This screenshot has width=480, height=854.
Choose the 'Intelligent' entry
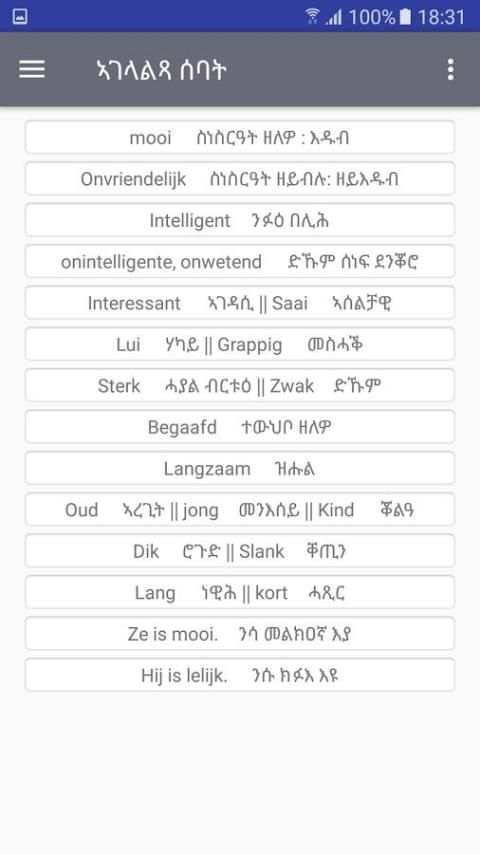[240, 220]
